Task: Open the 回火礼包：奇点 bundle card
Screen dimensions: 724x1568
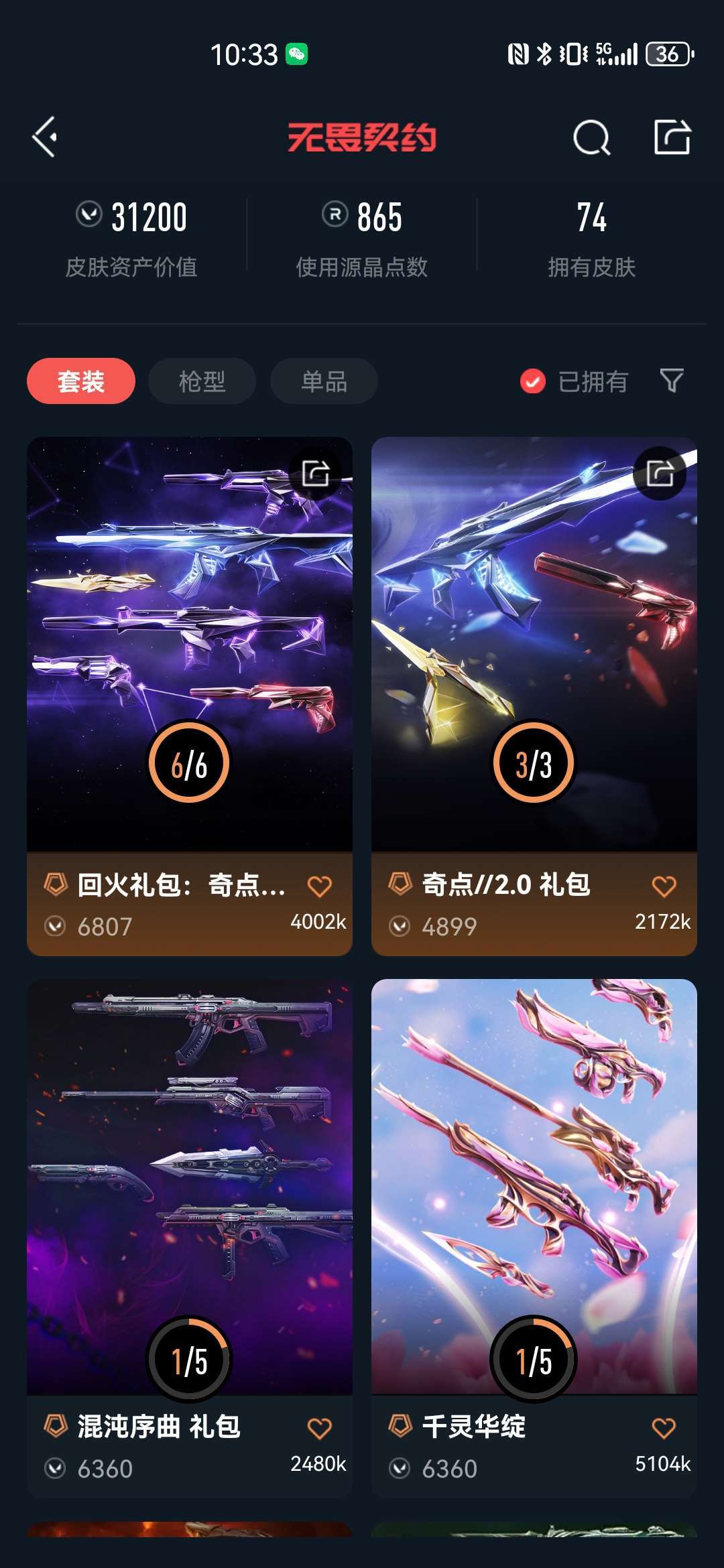Action: point(189,643)
